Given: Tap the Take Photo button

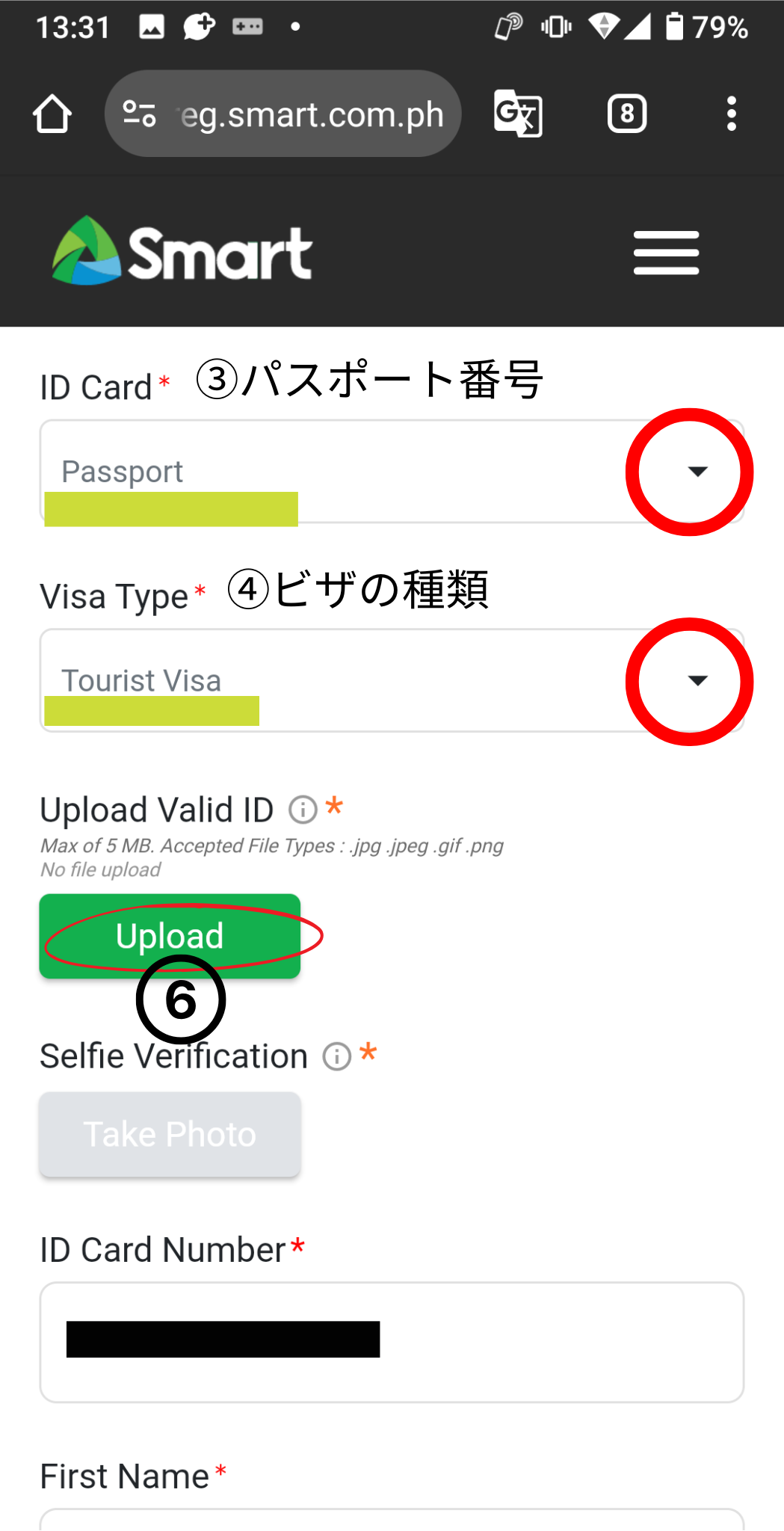Looking at the screenshot, I should click(x=170, y=1134).
